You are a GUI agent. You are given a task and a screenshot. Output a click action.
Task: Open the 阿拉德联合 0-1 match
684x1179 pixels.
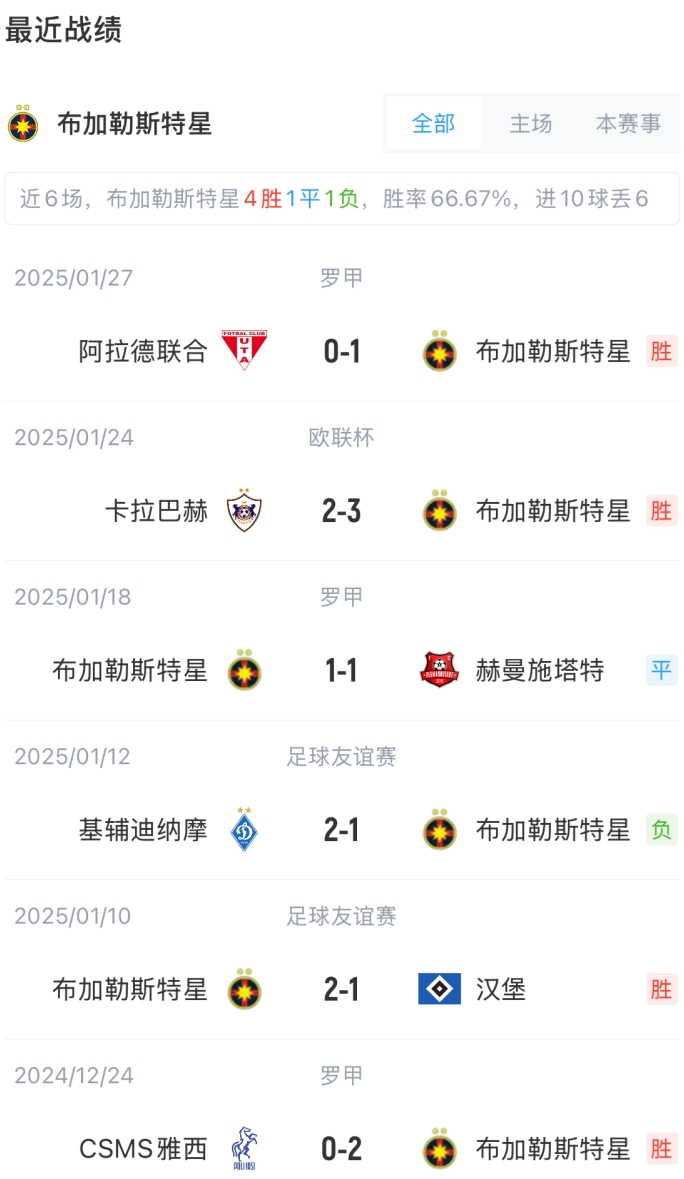point(341,351)
